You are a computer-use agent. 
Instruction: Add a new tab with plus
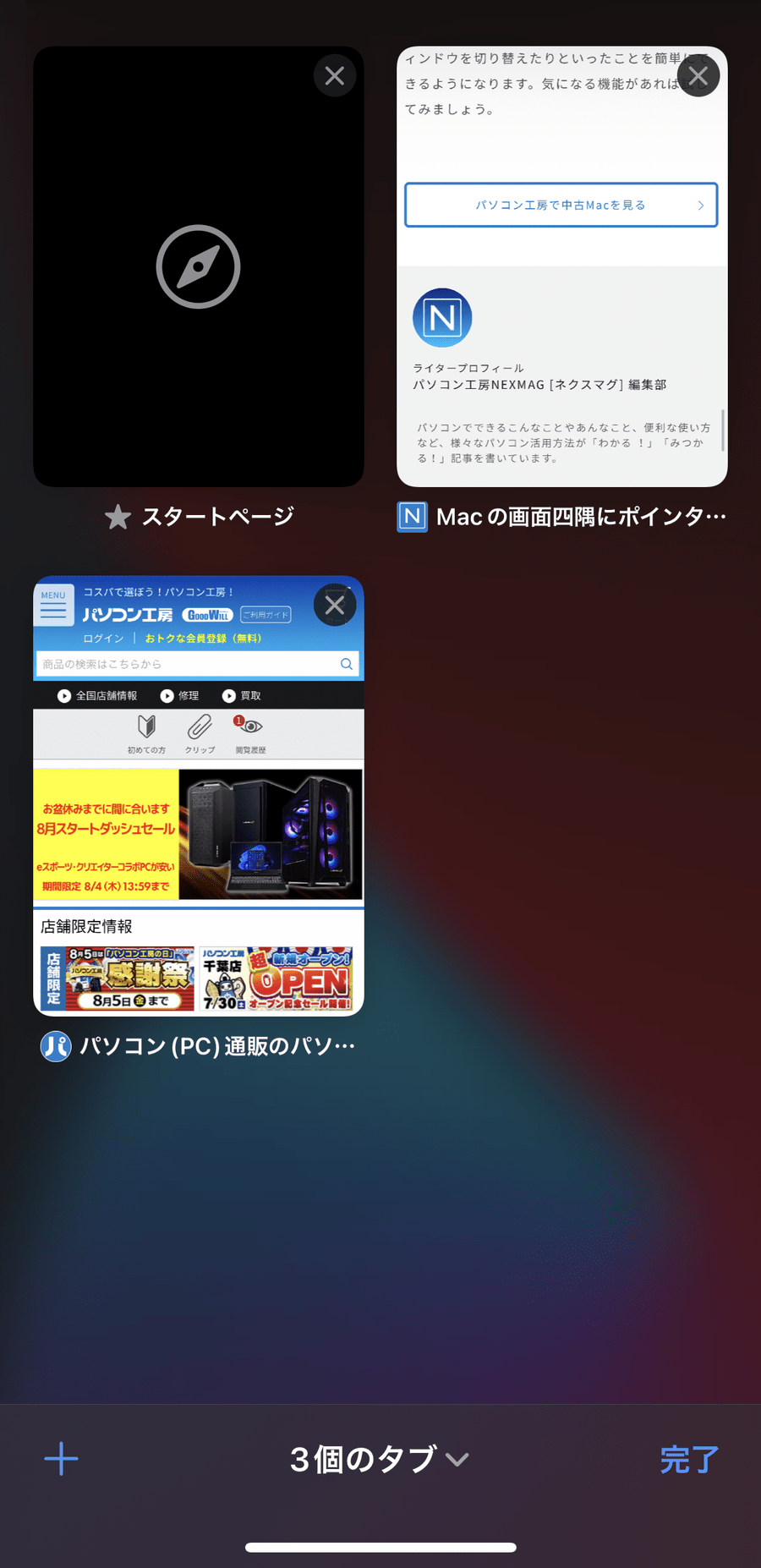[x=61, y=1459]
